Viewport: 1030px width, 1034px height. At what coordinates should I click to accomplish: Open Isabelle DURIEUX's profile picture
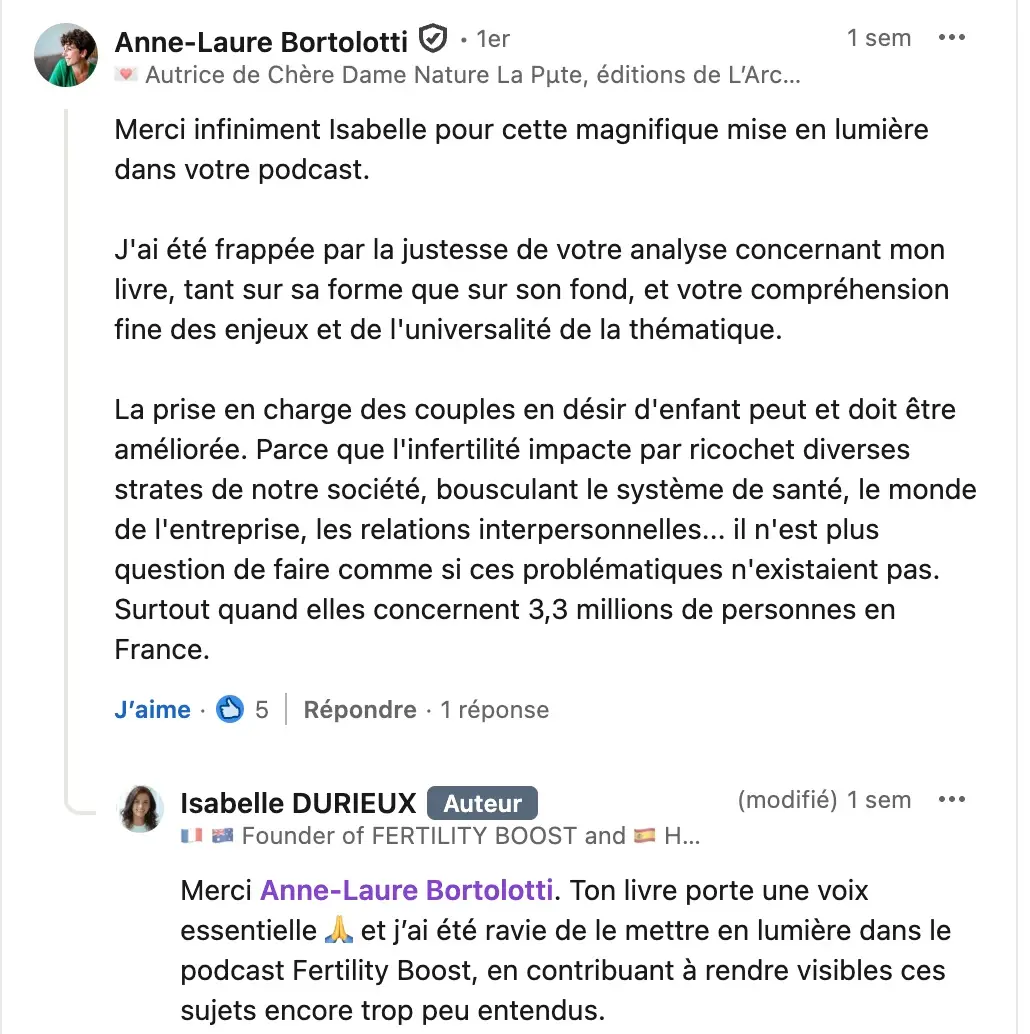tap(141, 808)
